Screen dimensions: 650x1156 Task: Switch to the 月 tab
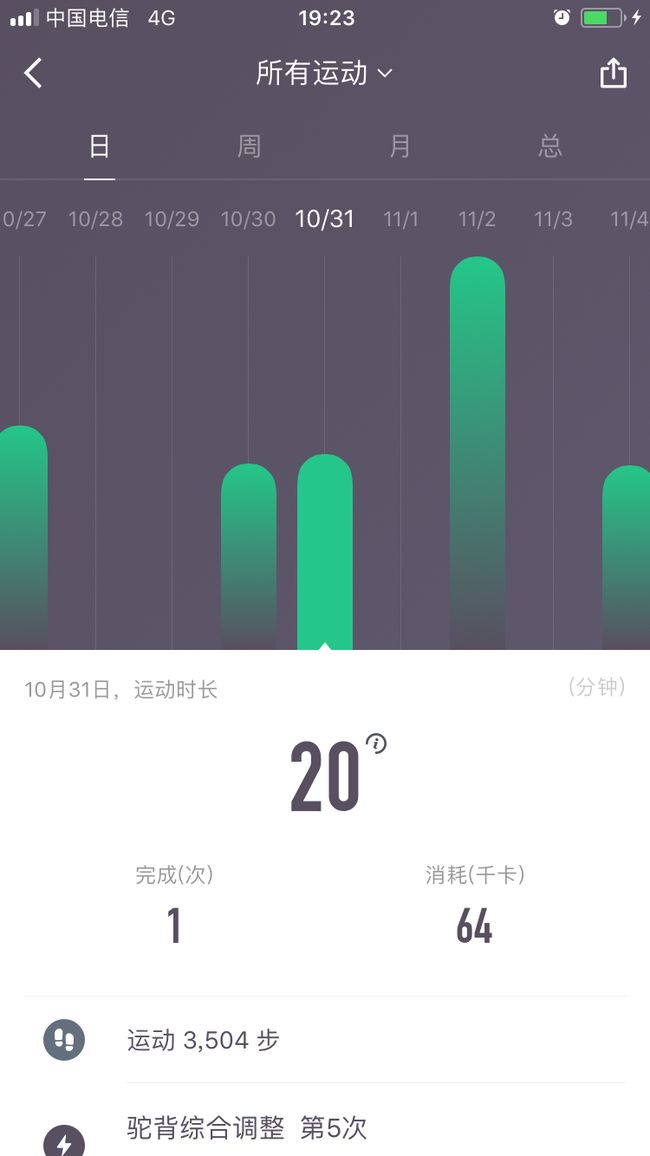pos(399,146)
